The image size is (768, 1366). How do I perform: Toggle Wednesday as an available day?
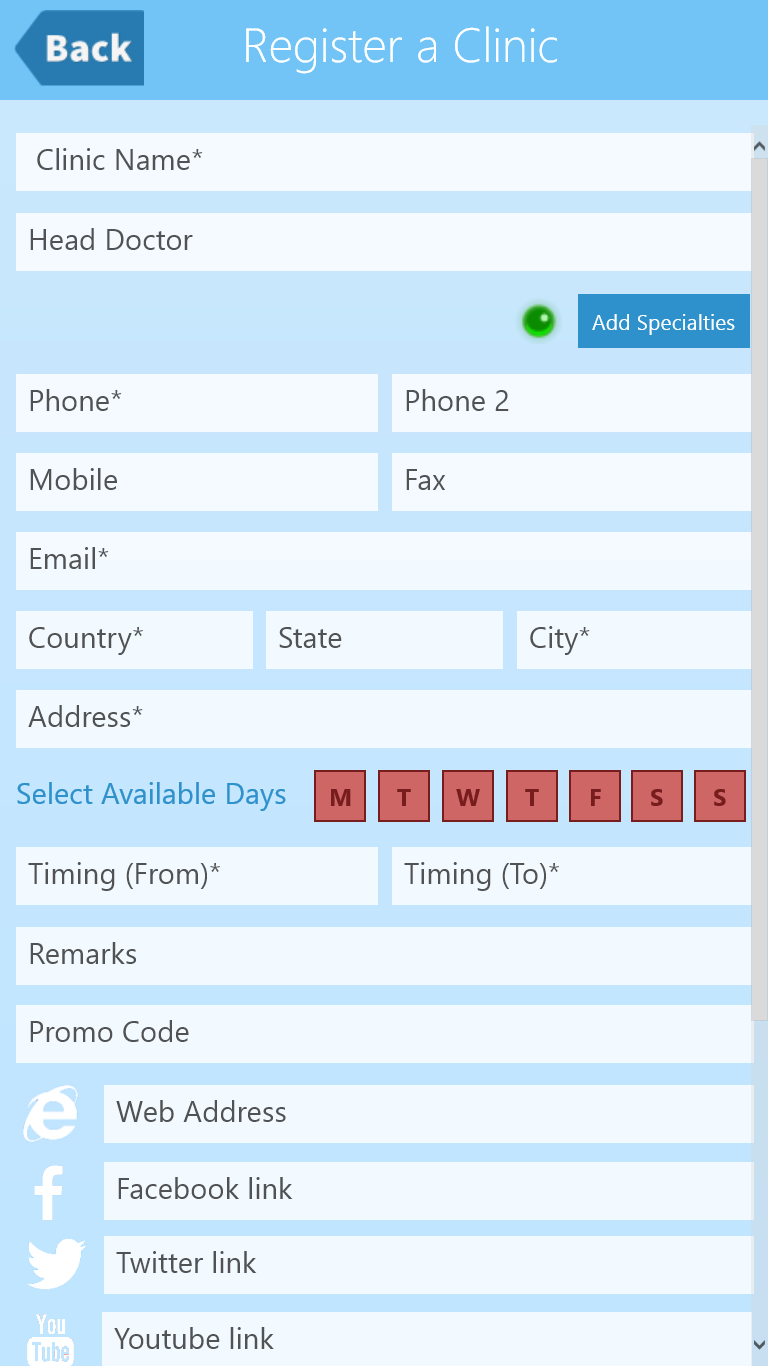click(x=468, y=796)
